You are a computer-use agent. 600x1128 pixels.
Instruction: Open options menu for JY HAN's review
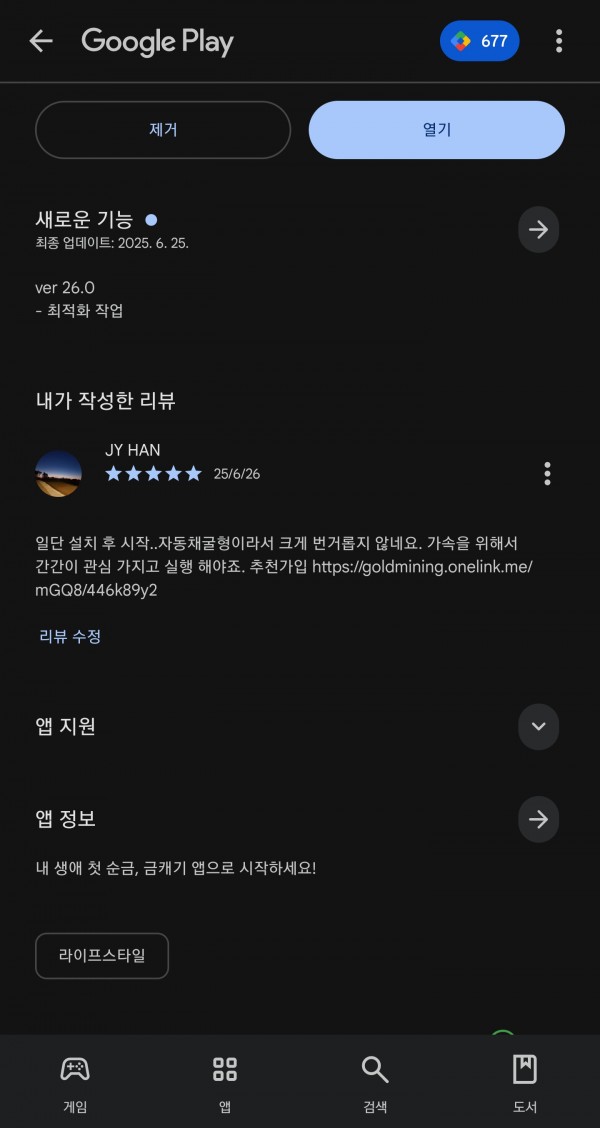pyautogui.click(x=547, y=473)
